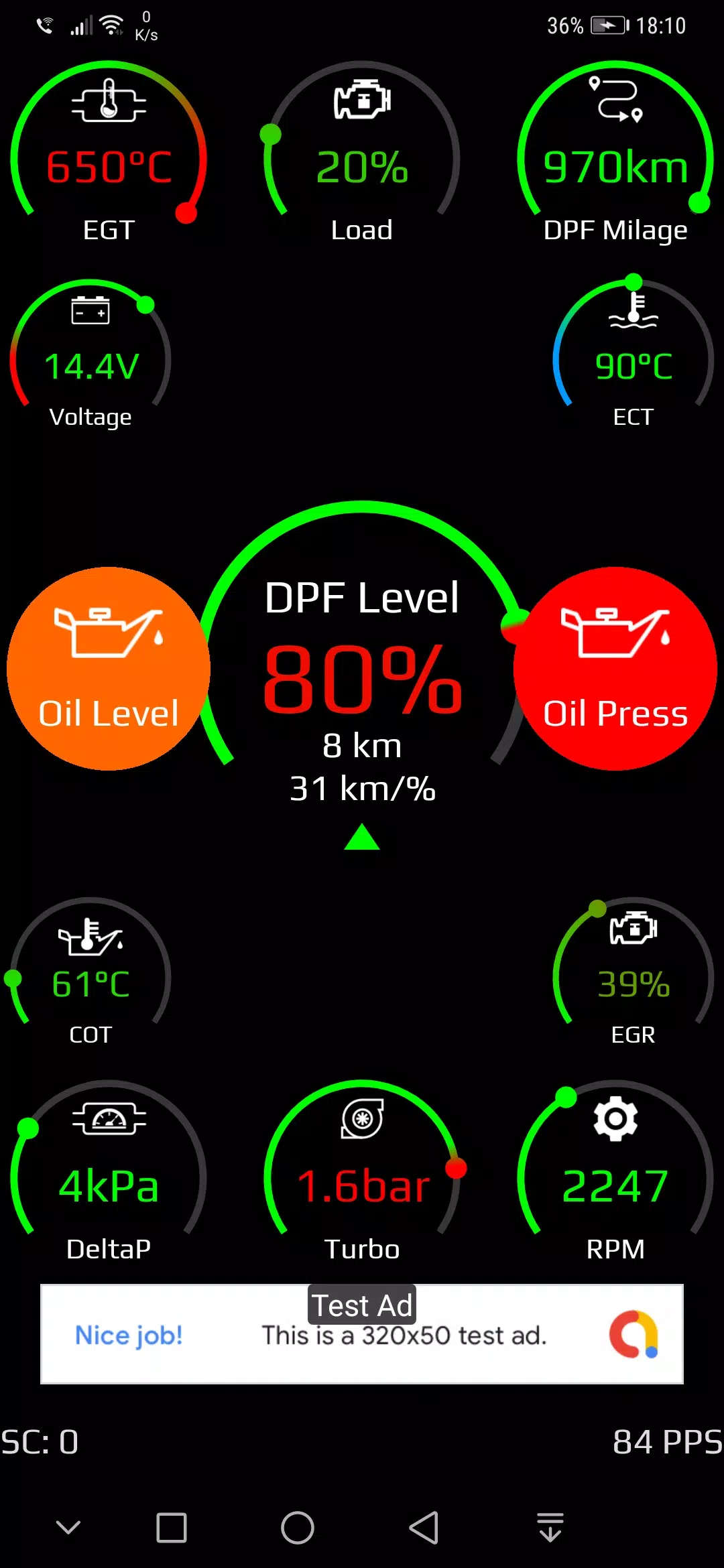
Task: Tap the DPF Level 80% gauge
Action: 362,677
